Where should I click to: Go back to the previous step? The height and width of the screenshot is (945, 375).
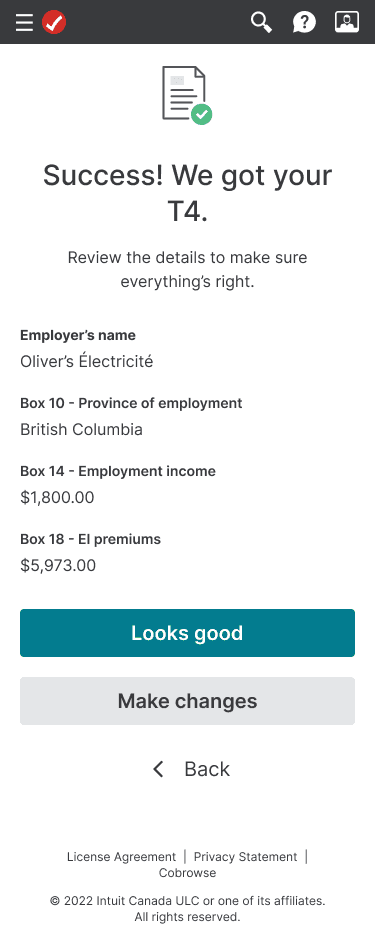191,769
